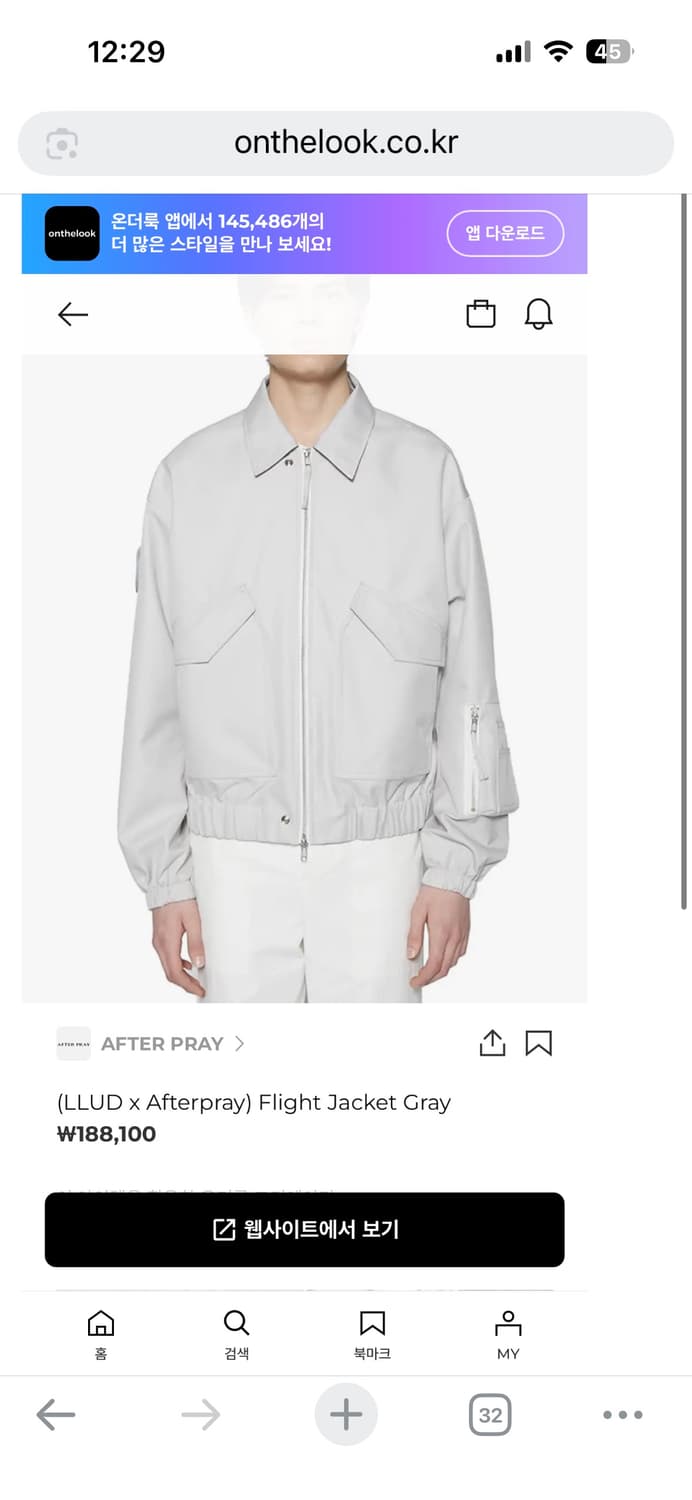Open the notifications bell
692x1500 pixels.
click(x=539, y=314)
